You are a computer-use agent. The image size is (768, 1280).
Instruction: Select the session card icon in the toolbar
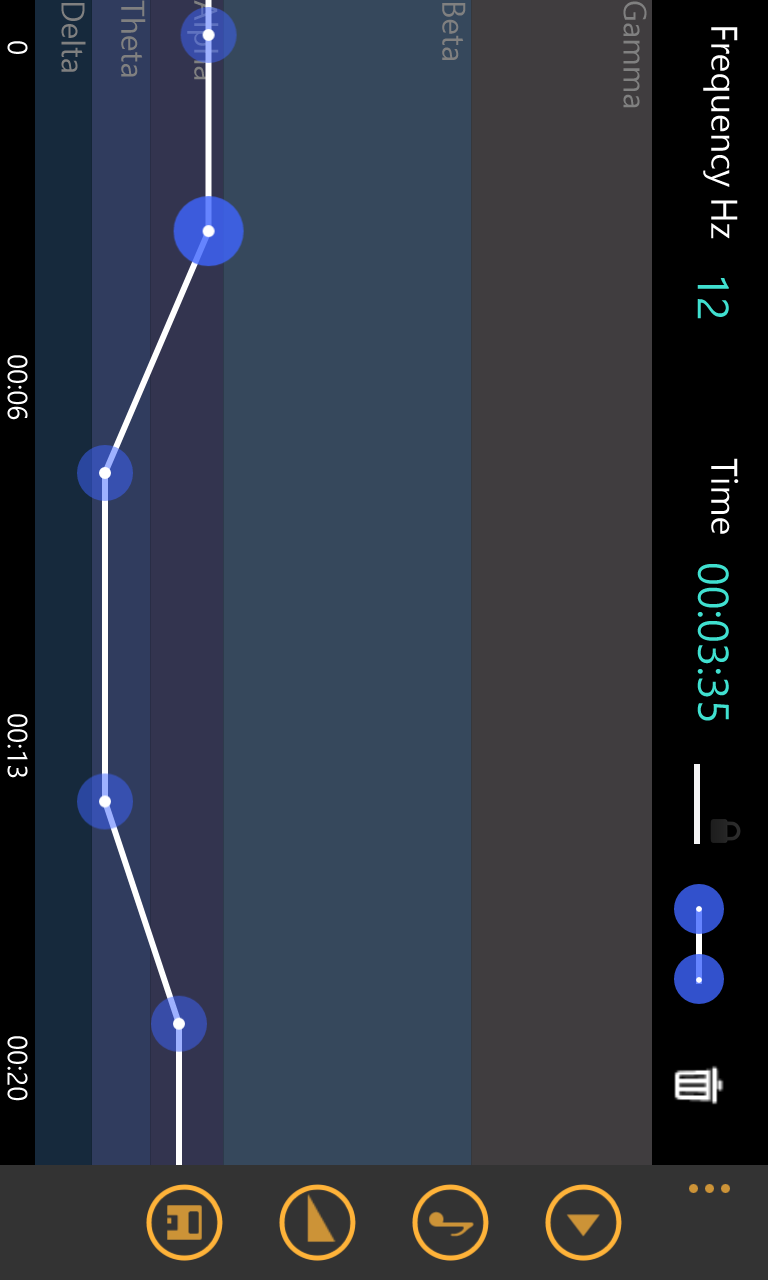[184, 1222]
